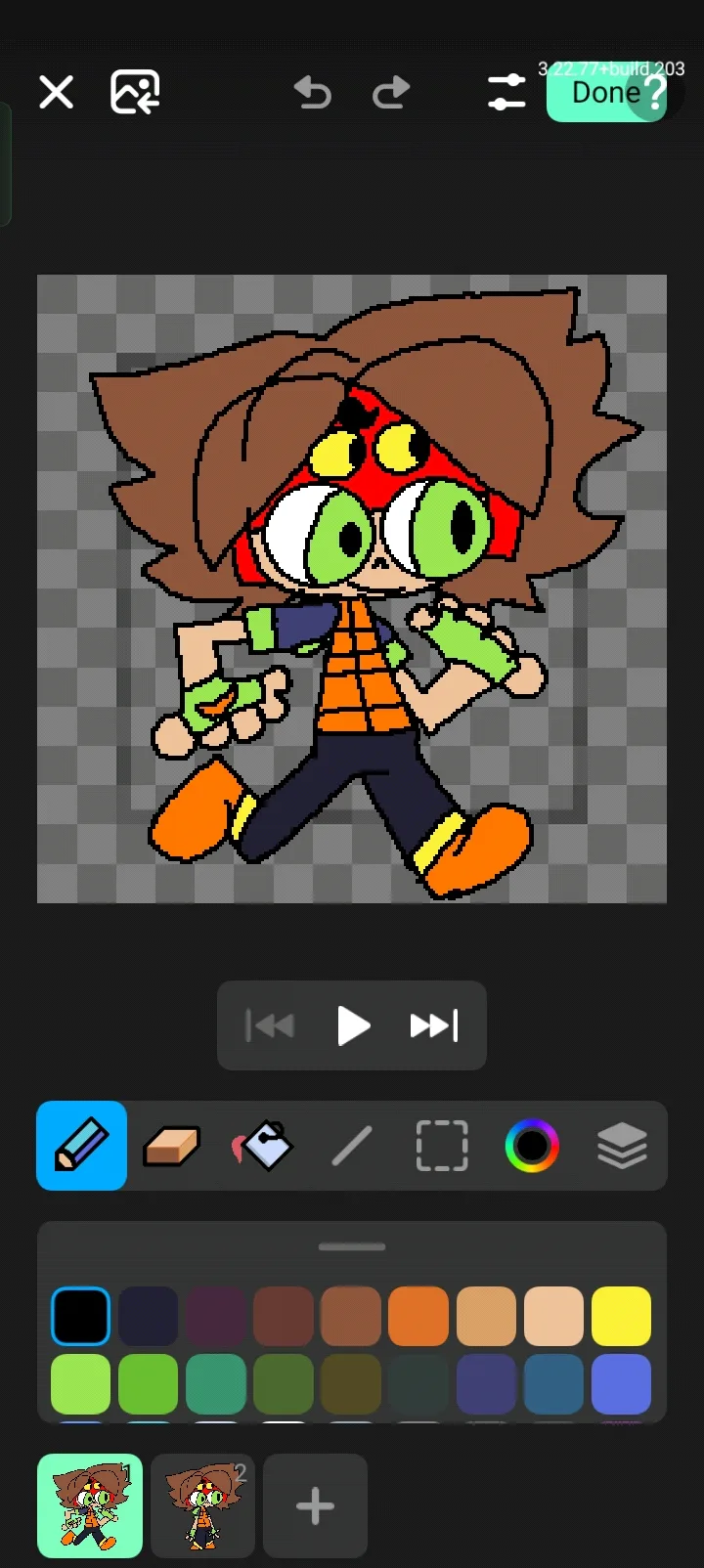
Task: Undo the last stroke
Action: point(313,93)
